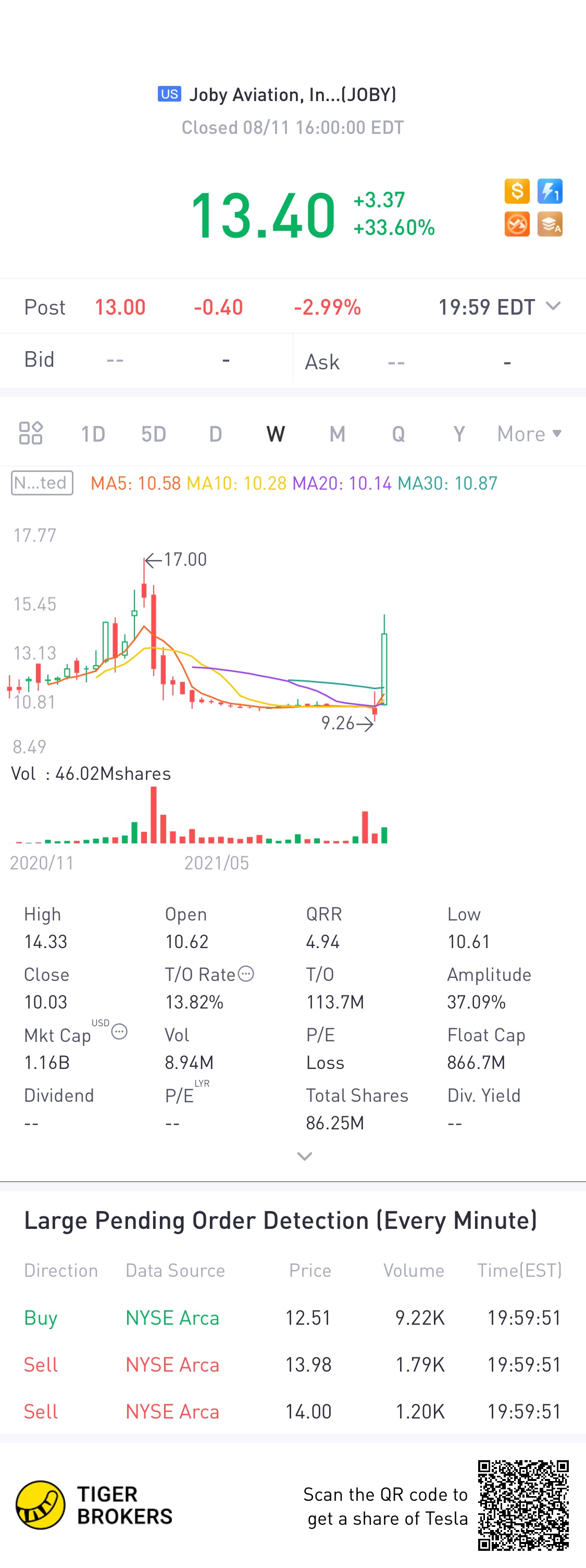This screenshot has width=586, height=1568.
Task: Open the More chart periods dropdown
Action: pyautogui.click(x=529, y=434)
